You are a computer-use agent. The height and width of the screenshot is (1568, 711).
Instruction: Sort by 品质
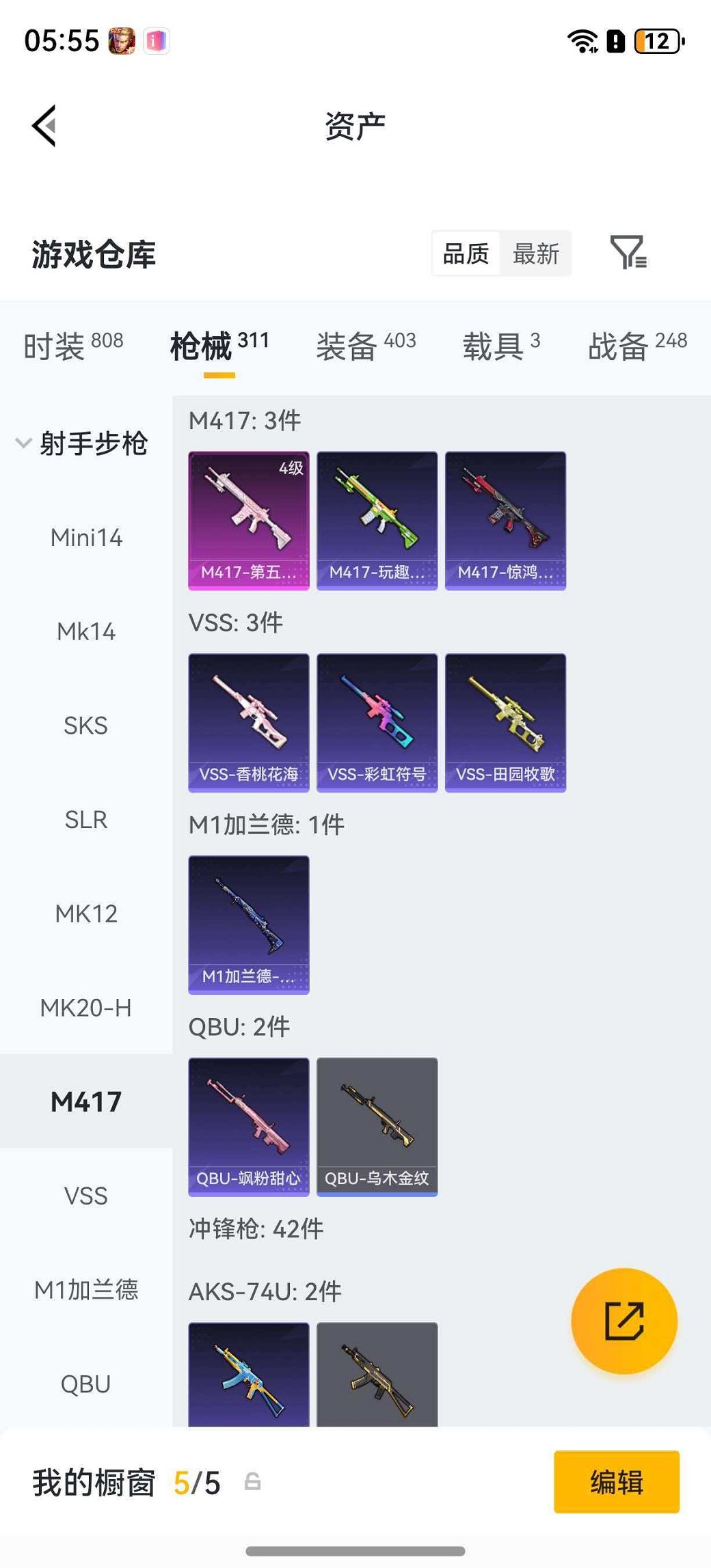466,254
